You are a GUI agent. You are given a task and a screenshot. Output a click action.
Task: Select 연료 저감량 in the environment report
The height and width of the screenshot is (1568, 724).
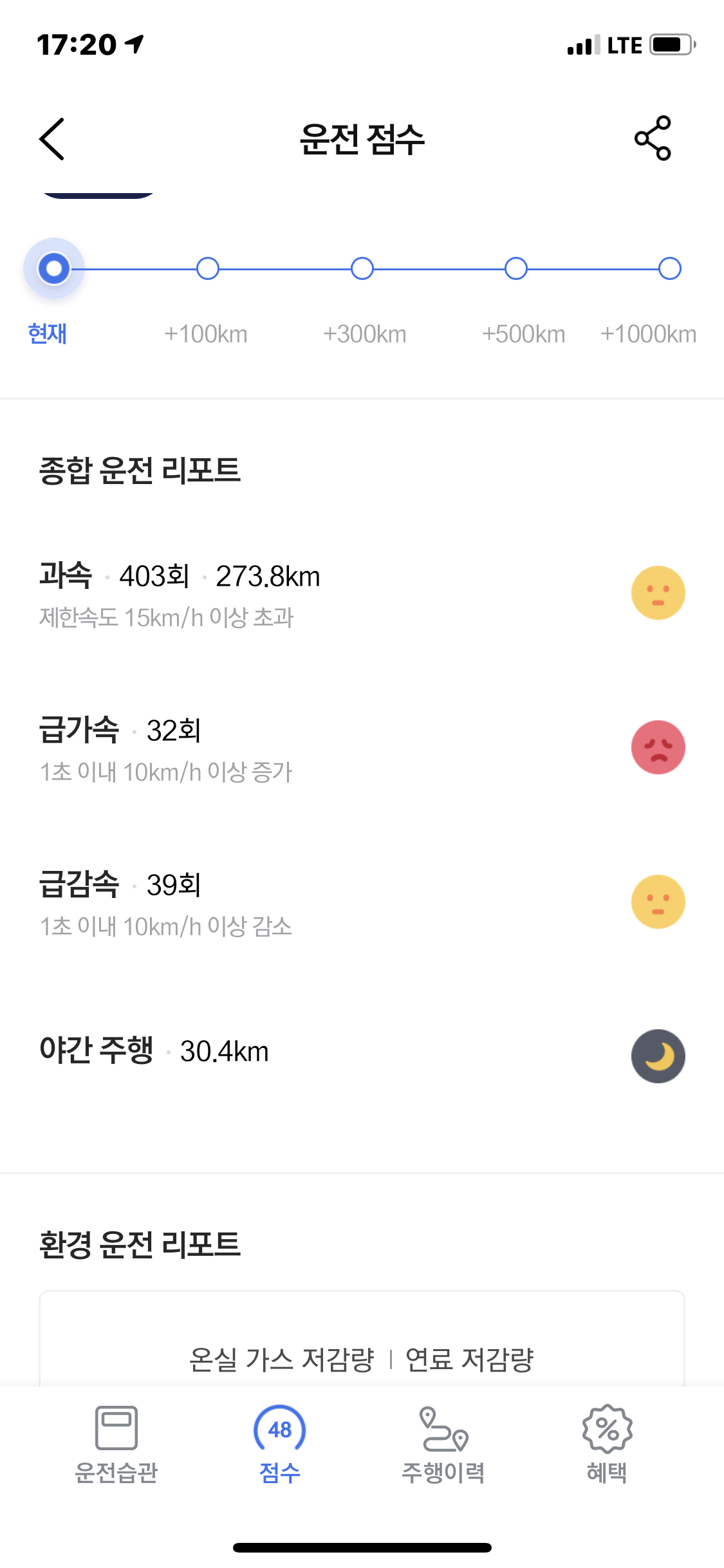click(x=470, y=1359)
